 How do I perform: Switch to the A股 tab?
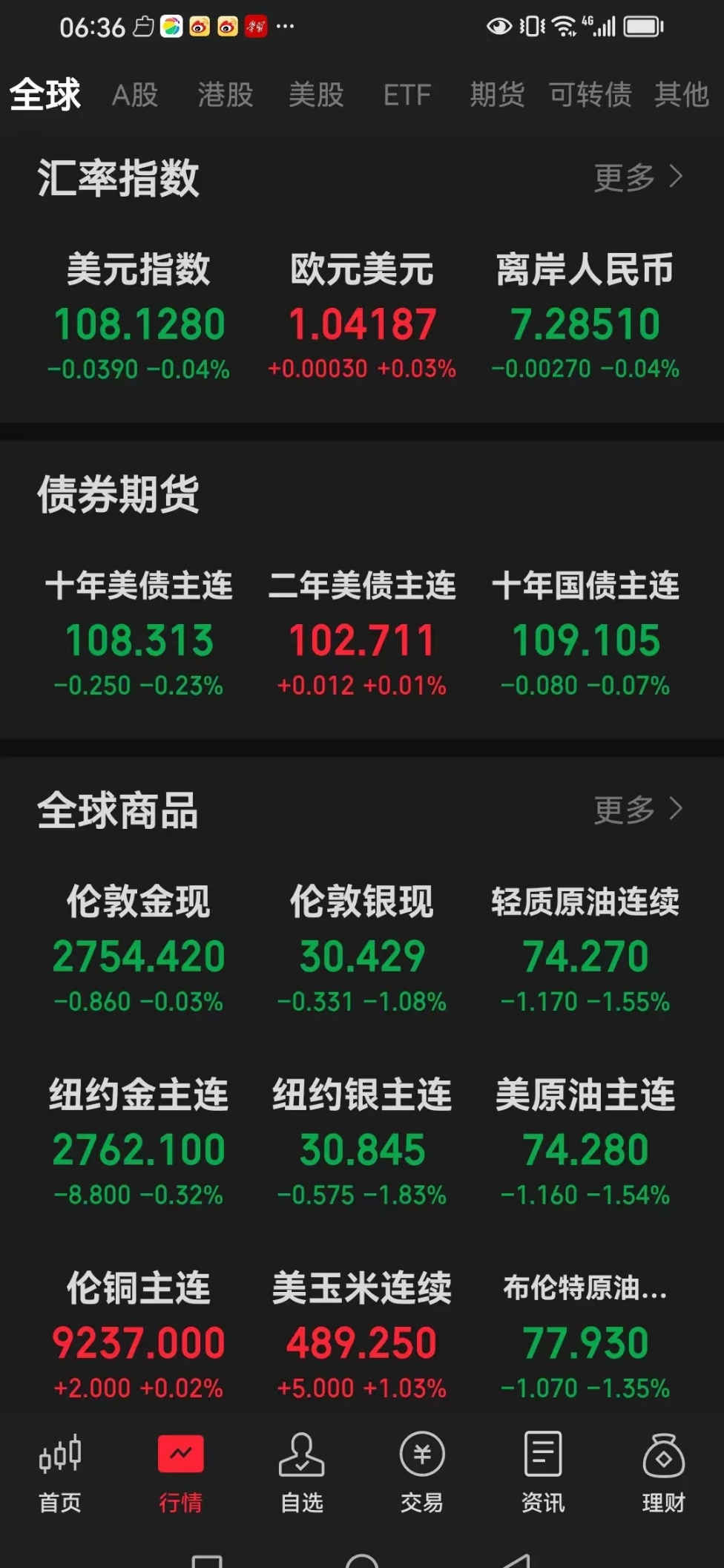(x=135, y=95)
